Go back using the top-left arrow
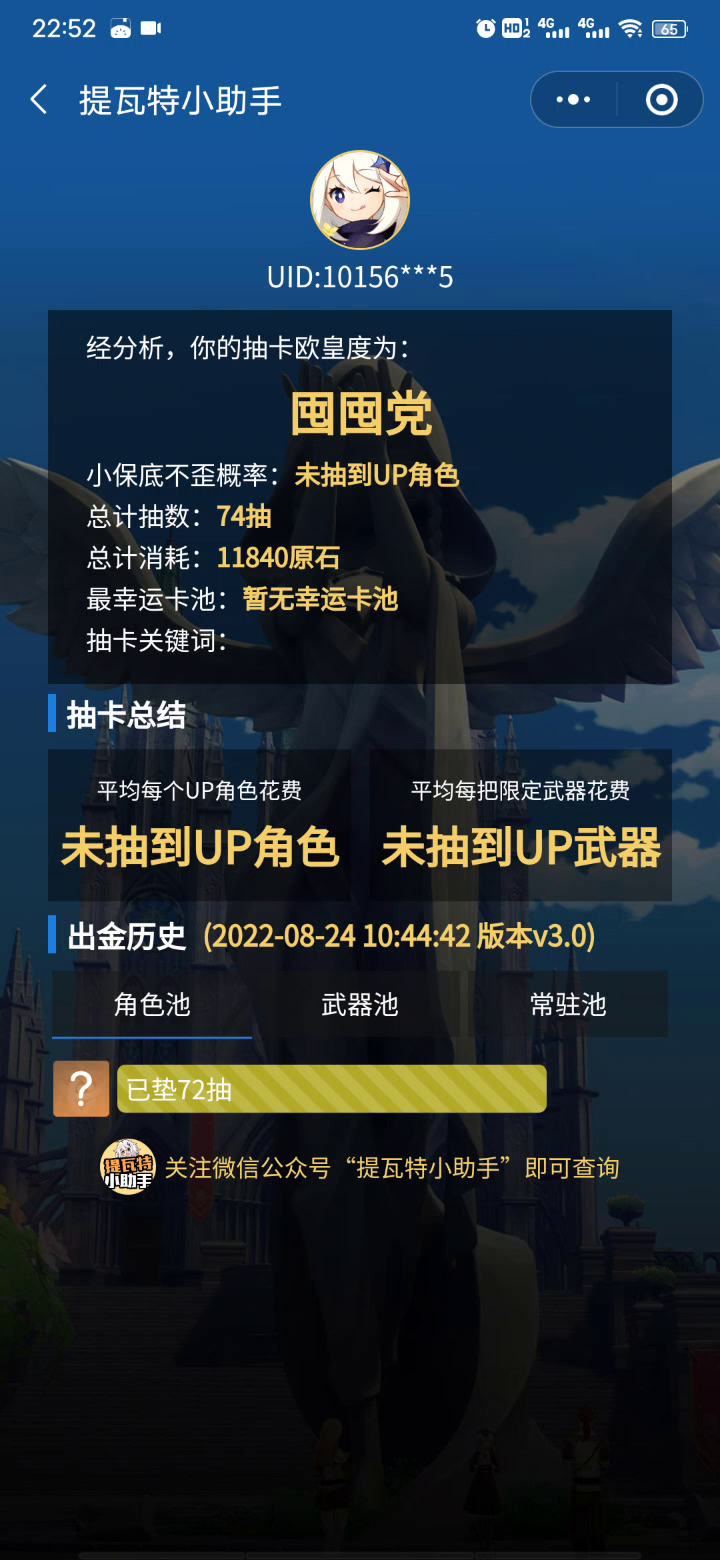The width and height of the screenshot is (720, 1560). 39,100
